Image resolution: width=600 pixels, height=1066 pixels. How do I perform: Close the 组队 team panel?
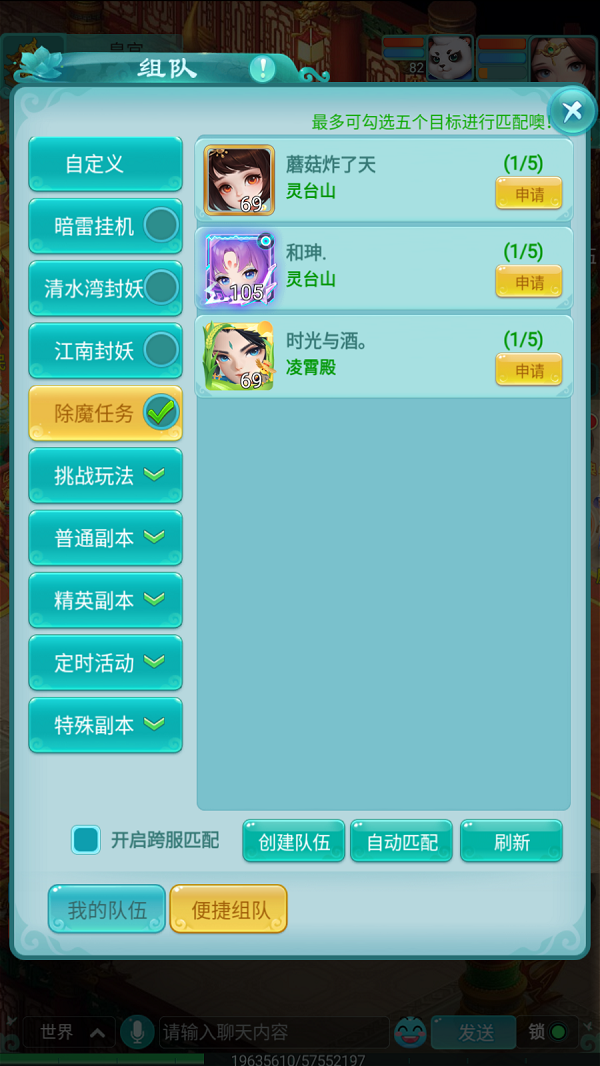tap(572, 111)
